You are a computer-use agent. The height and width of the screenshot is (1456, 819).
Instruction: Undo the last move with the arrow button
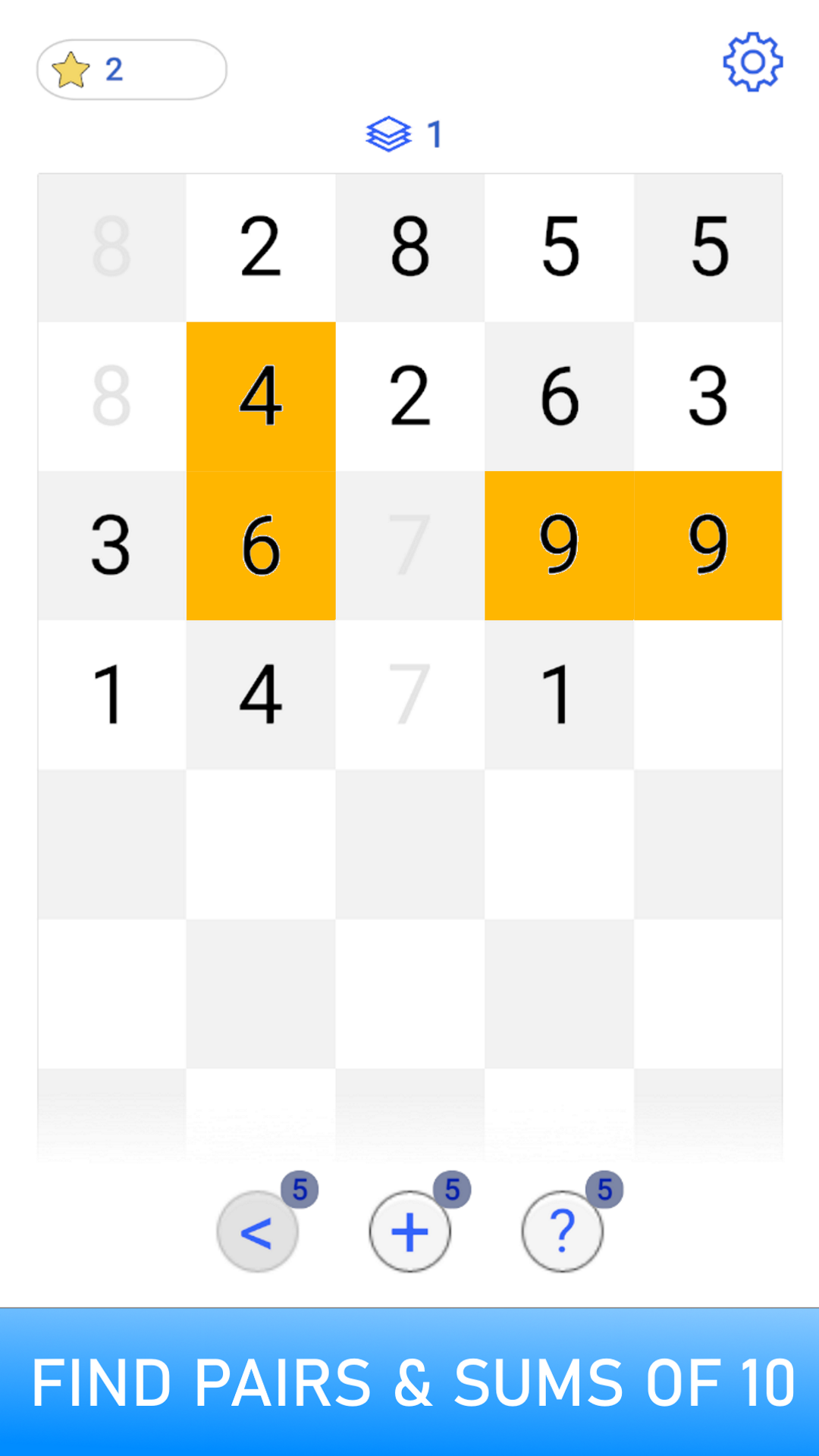[x=257, y=1232]
